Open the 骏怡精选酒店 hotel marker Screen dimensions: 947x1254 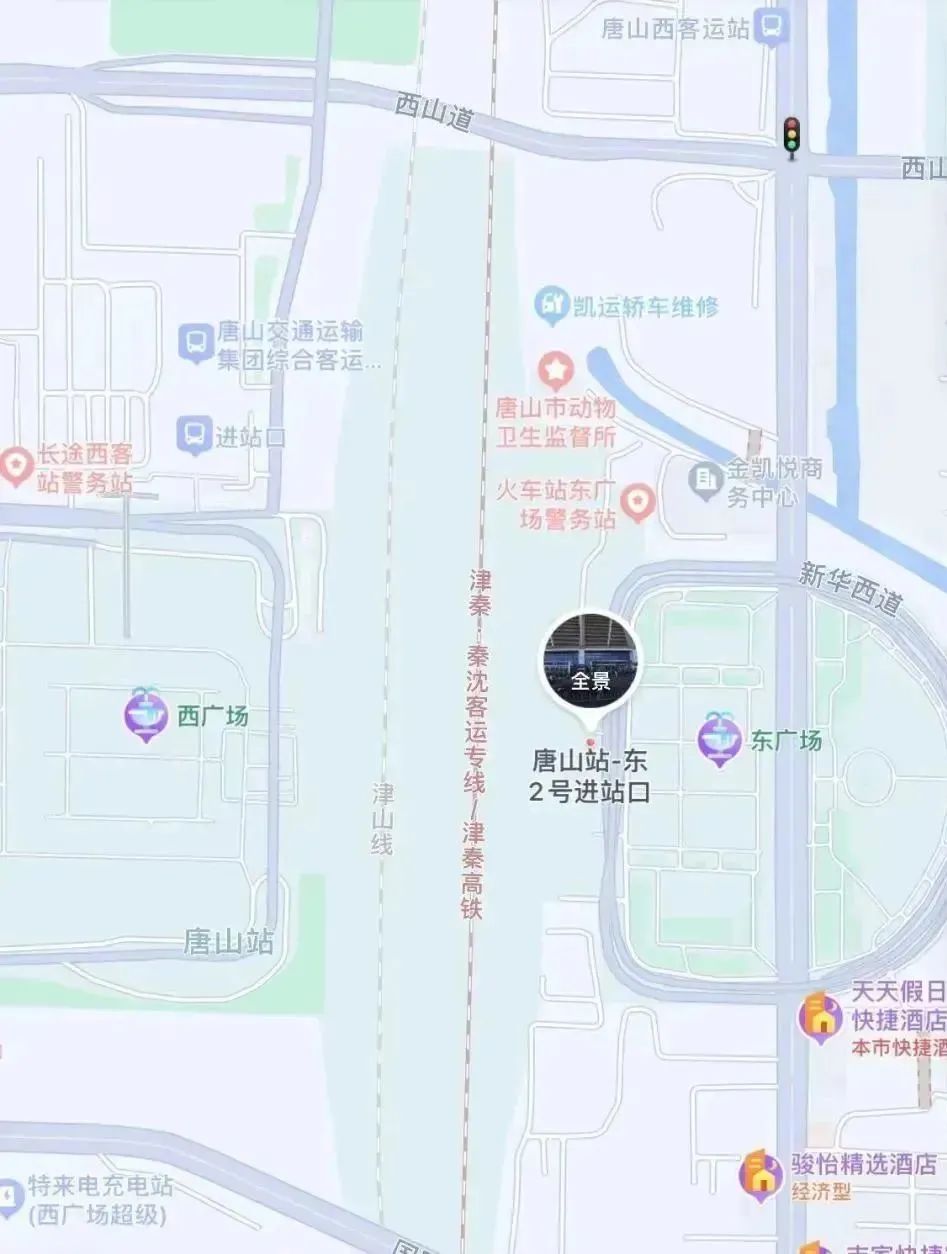[x=761, y=1176]
